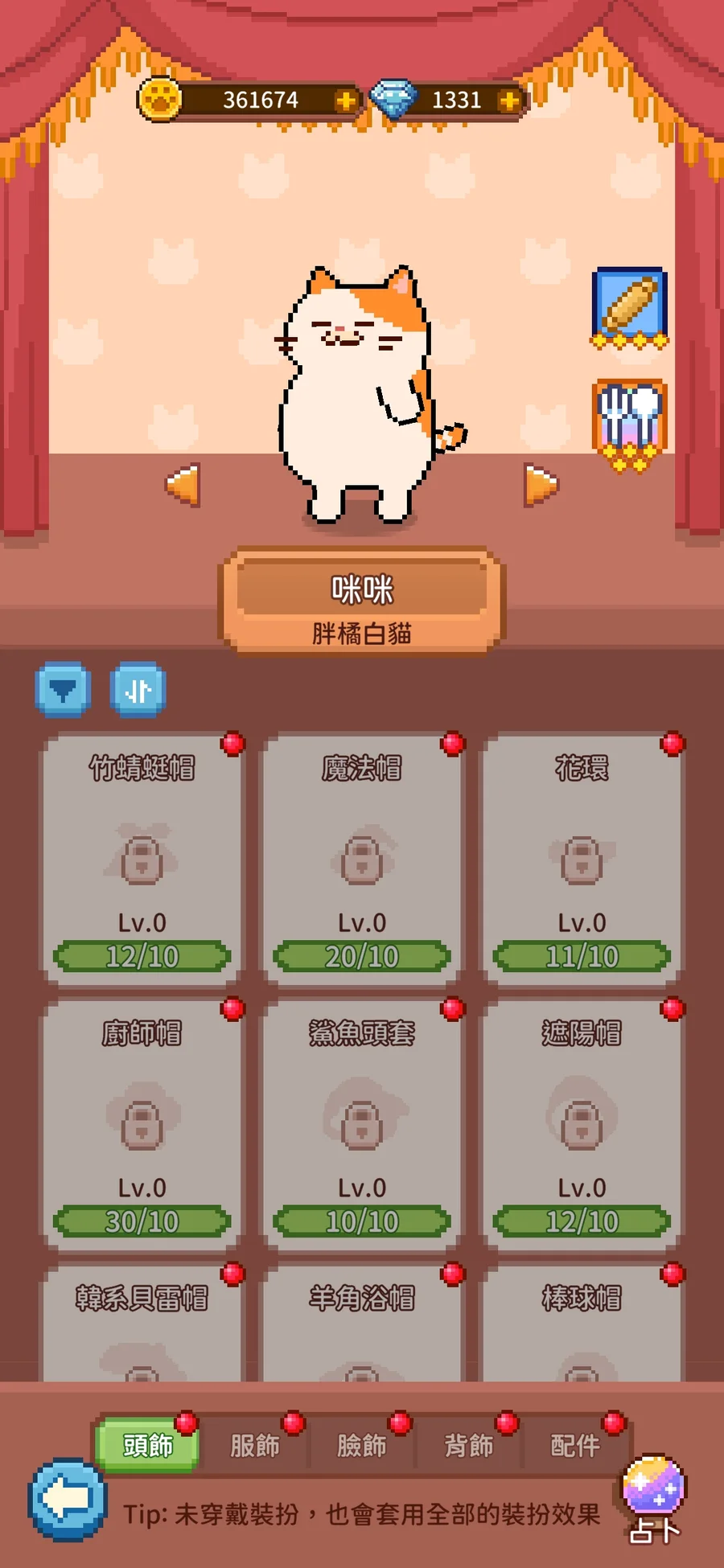Open the 背飾 tab
Image resolution: width=724 pixels, height=1568 pixels.
(469, 1446)
